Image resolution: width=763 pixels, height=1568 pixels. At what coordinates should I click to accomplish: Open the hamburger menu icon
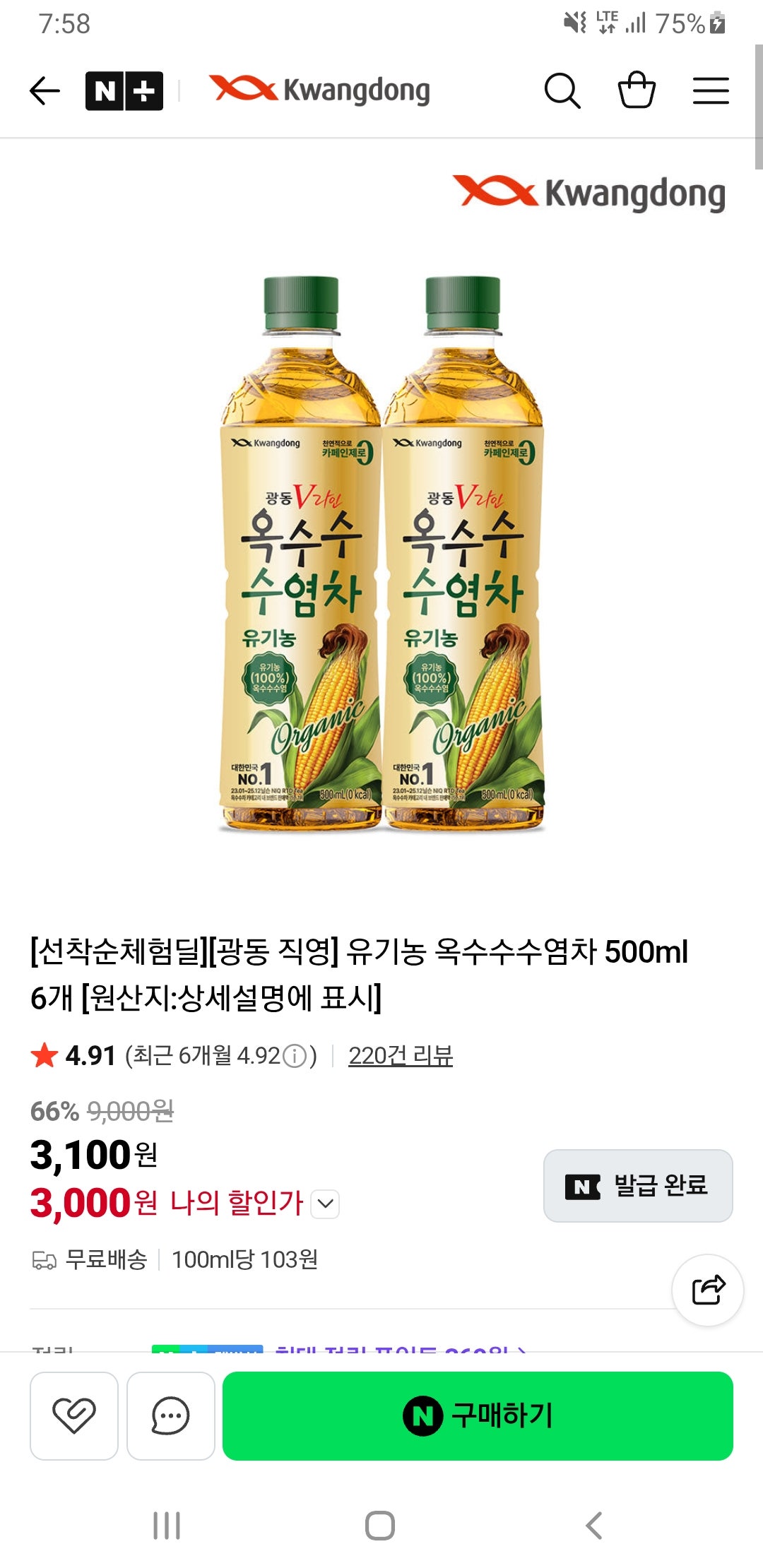[711, 90]
